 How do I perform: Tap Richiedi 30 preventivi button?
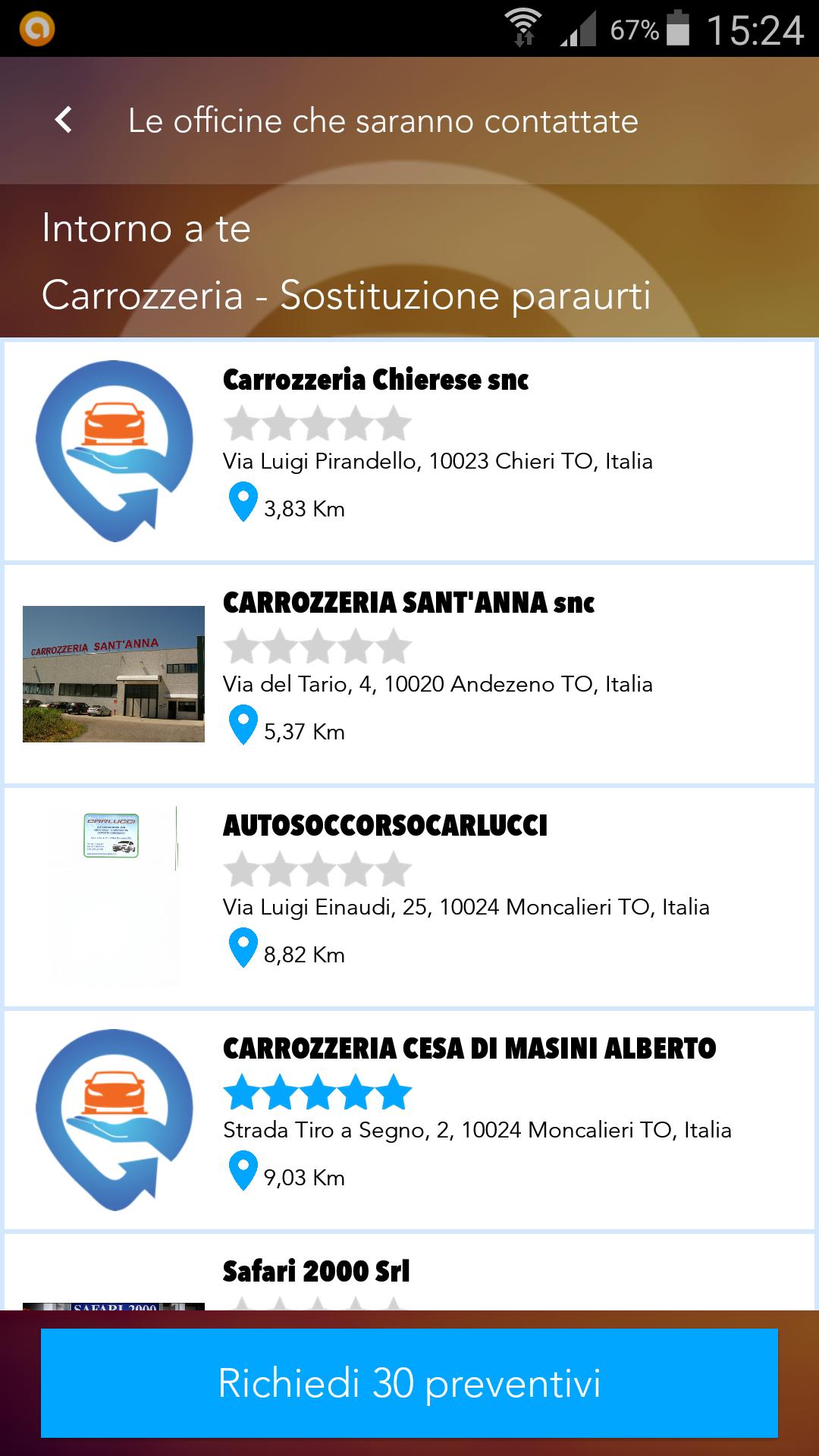(409, 1382)
